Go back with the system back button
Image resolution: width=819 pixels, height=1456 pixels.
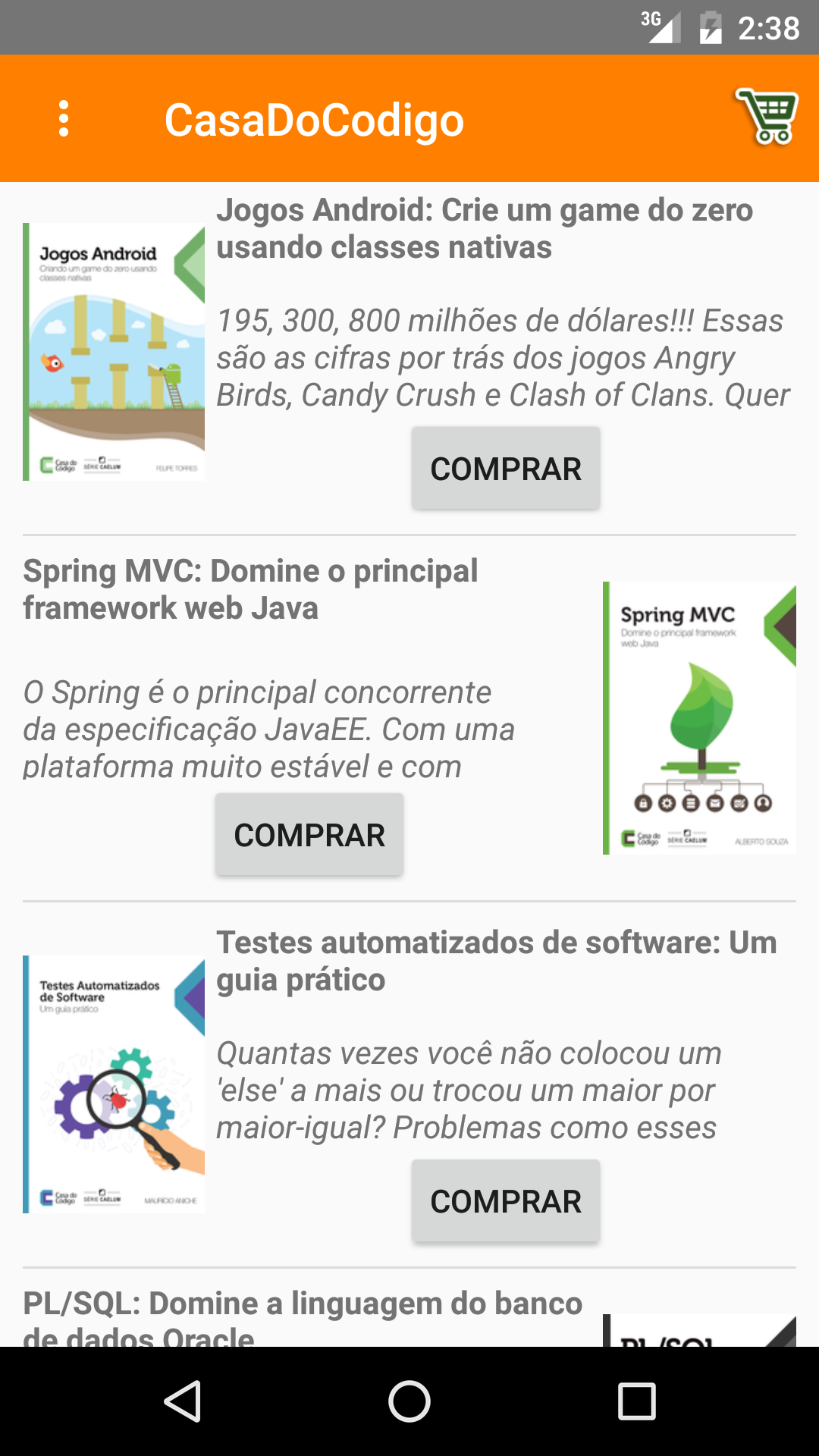pos(182,1401)
